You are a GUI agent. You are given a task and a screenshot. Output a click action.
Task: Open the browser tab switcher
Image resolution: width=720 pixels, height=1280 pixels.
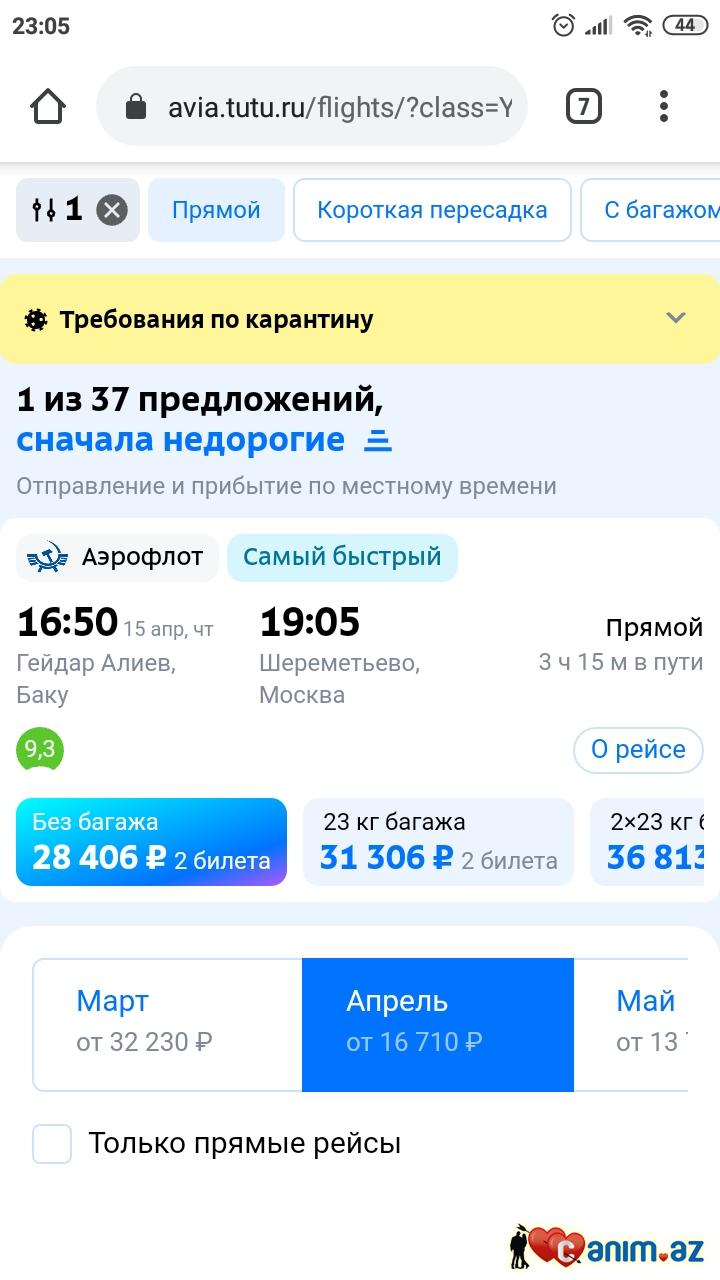[x=584, y=107]
